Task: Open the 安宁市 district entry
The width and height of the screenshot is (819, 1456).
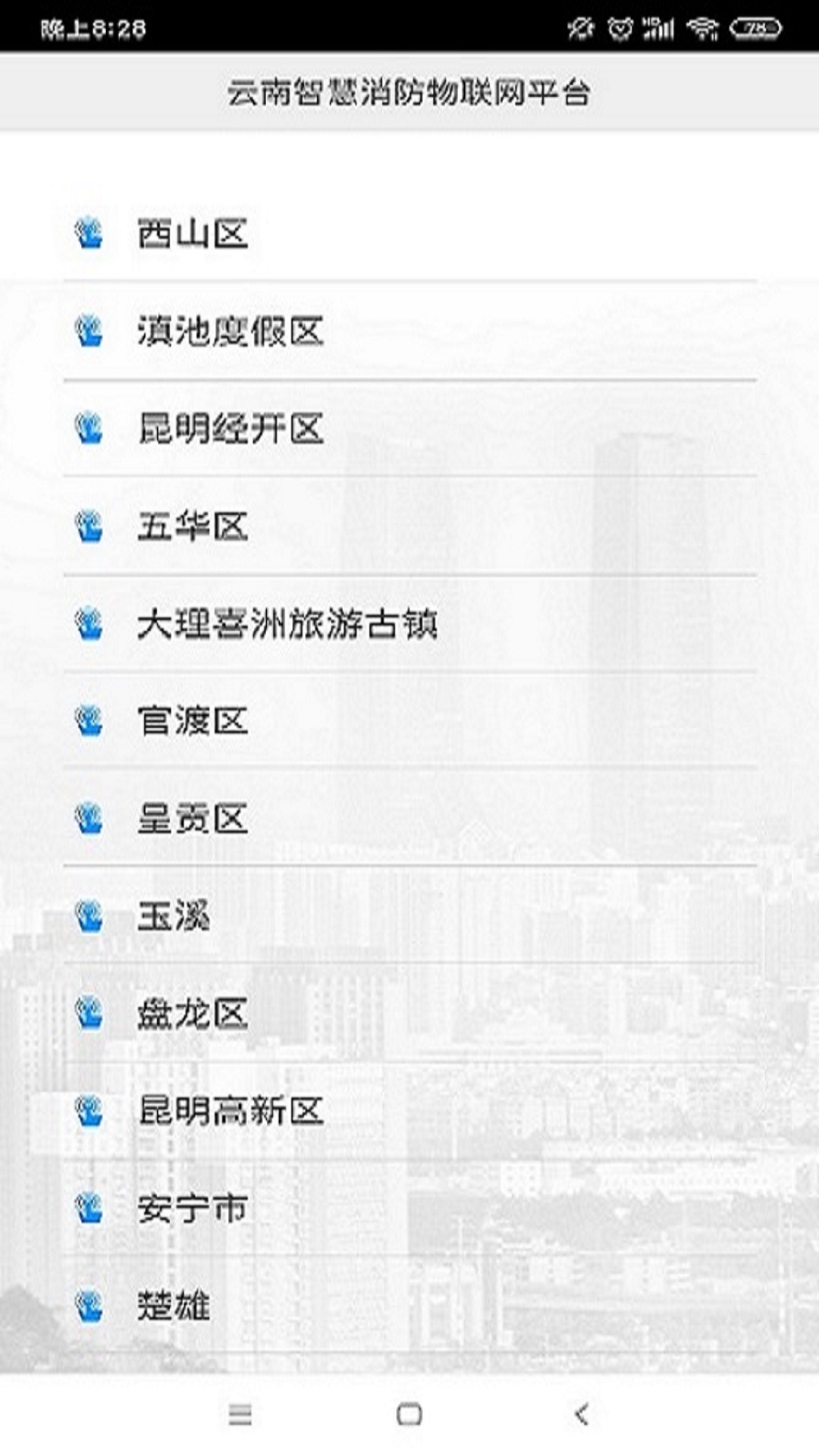Action: click(x=192, y=1210)
